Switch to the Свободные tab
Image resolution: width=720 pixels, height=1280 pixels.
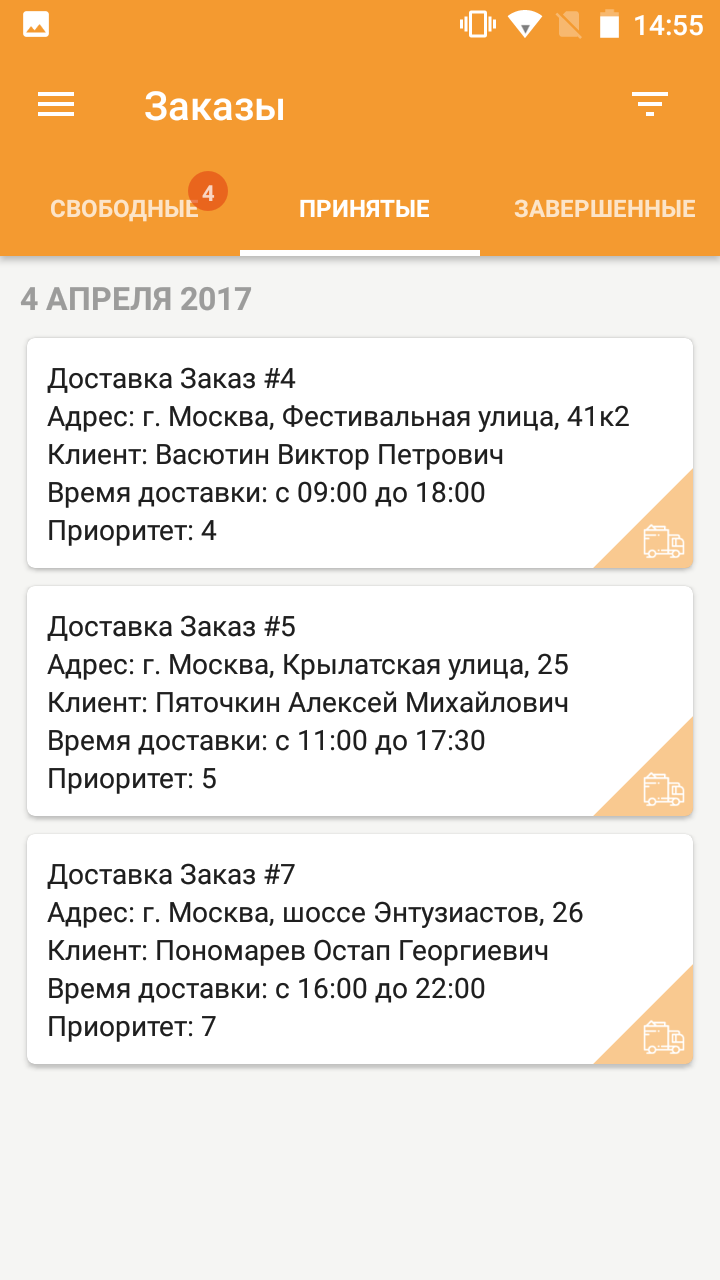point(124,209)
